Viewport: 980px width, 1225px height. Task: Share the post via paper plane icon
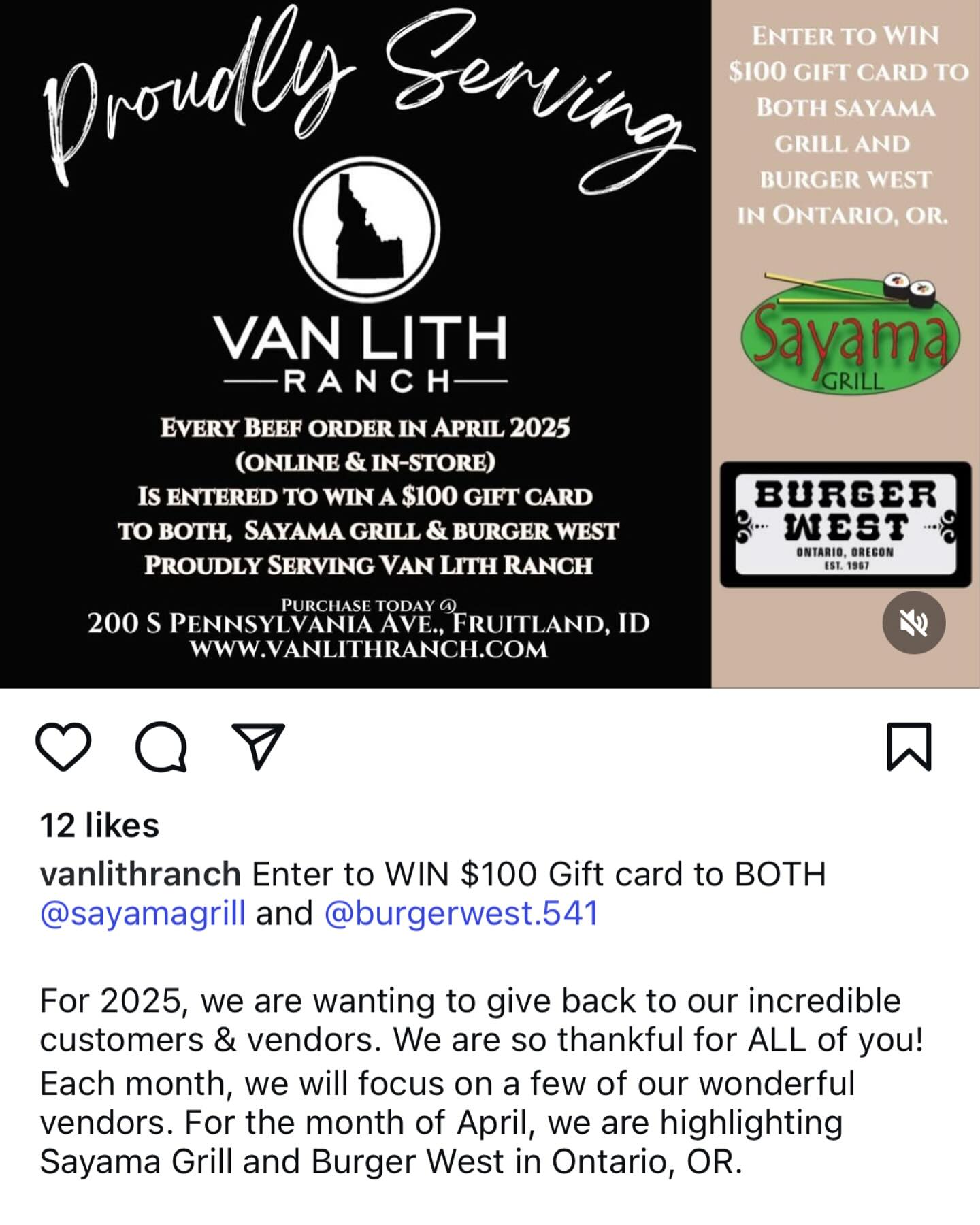[x=258, y=747]
